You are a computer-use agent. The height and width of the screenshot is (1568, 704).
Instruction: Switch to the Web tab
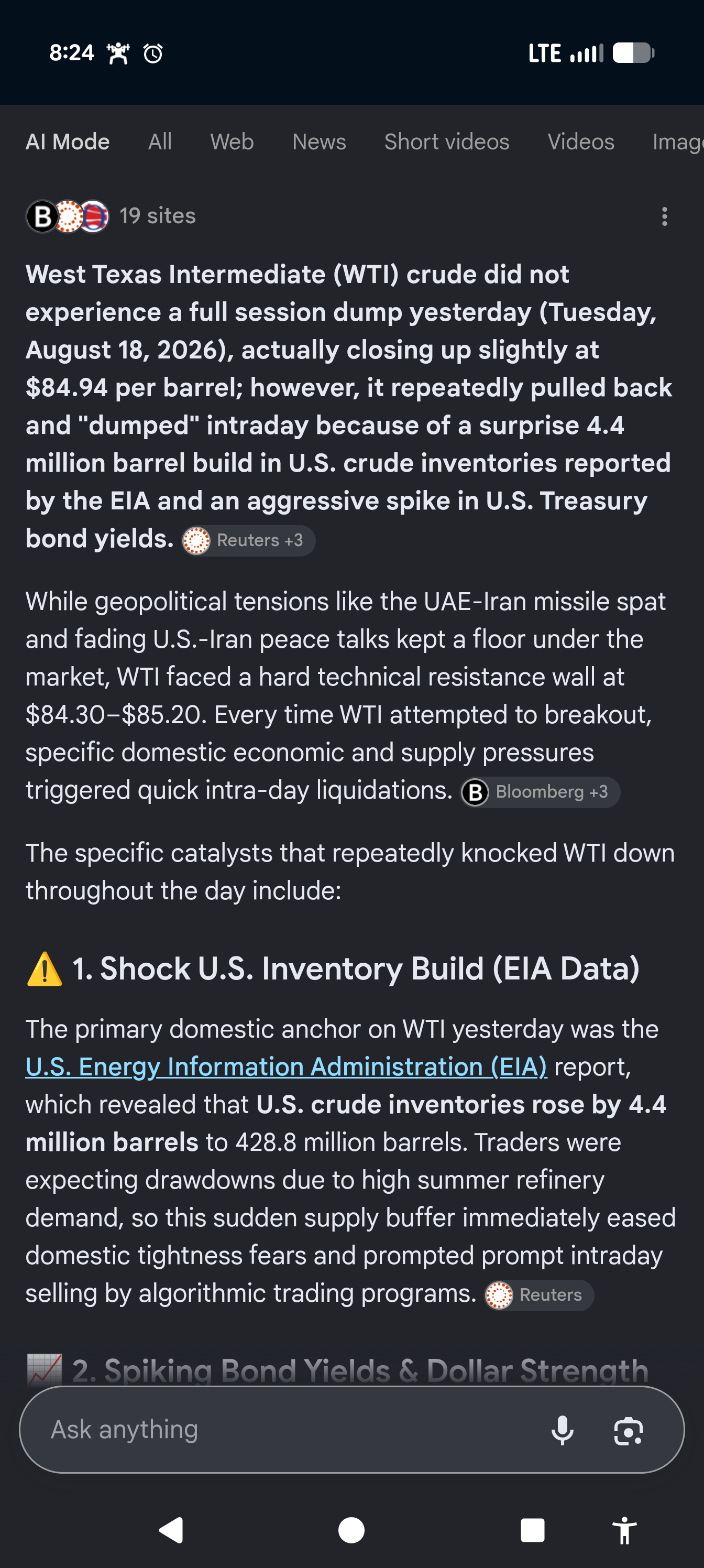coord(232,142)
